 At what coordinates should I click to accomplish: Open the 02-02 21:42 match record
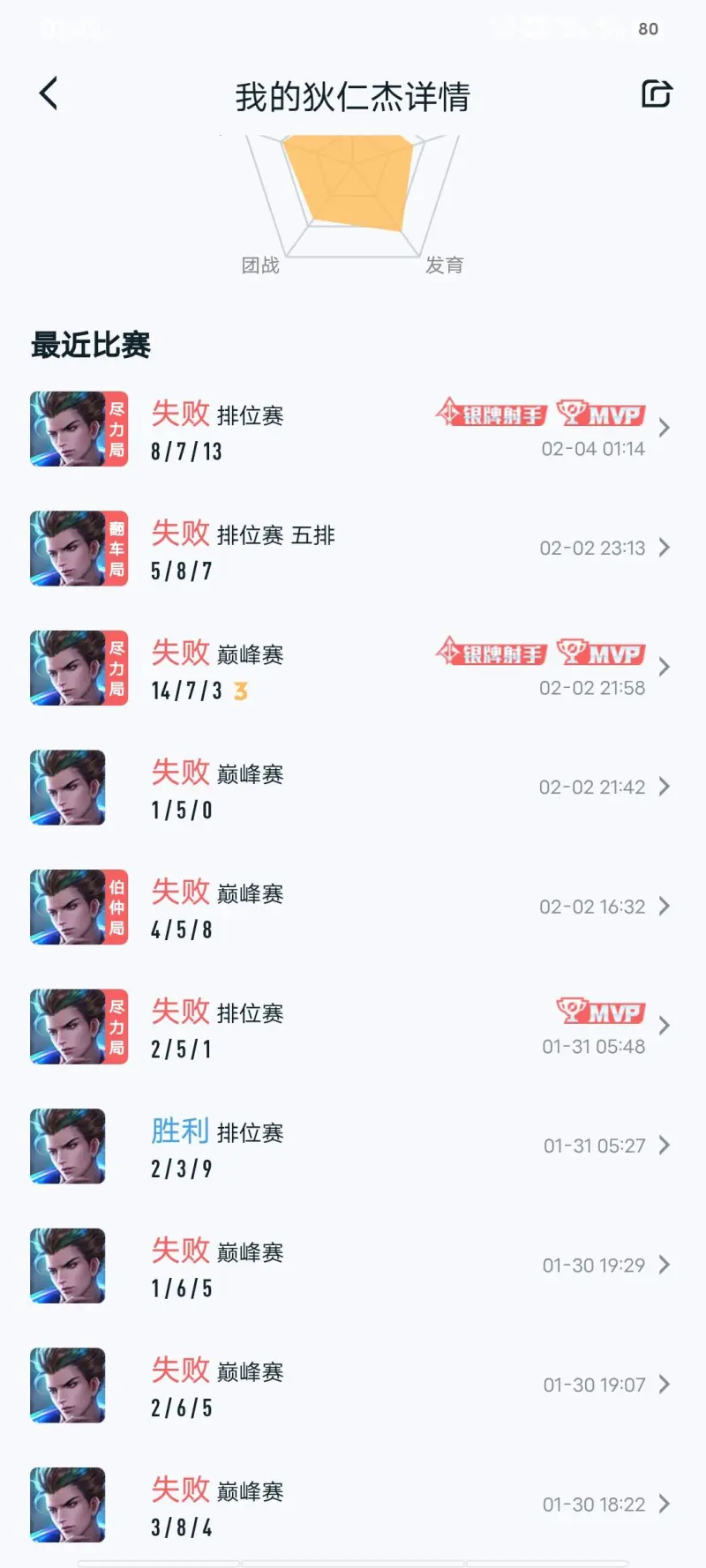click(353, 788)
